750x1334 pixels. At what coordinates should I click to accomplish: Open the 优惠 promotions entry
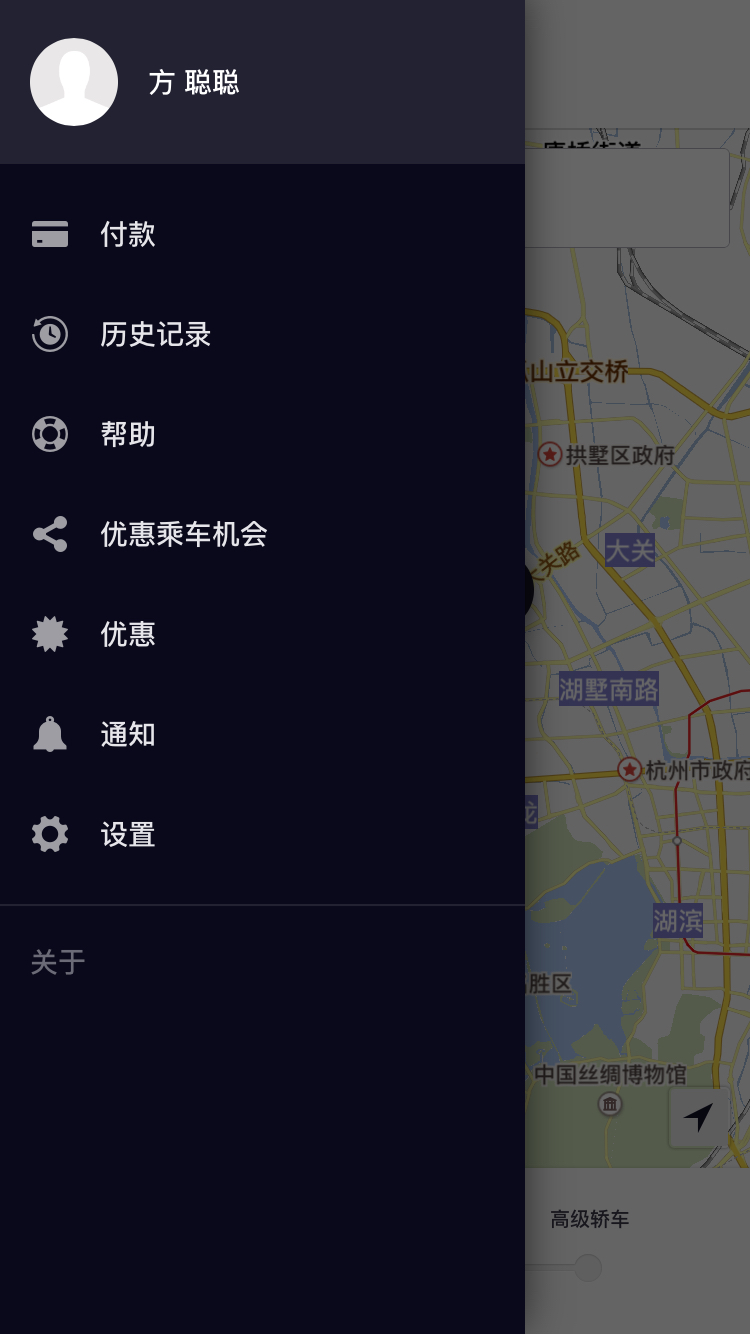262,634
